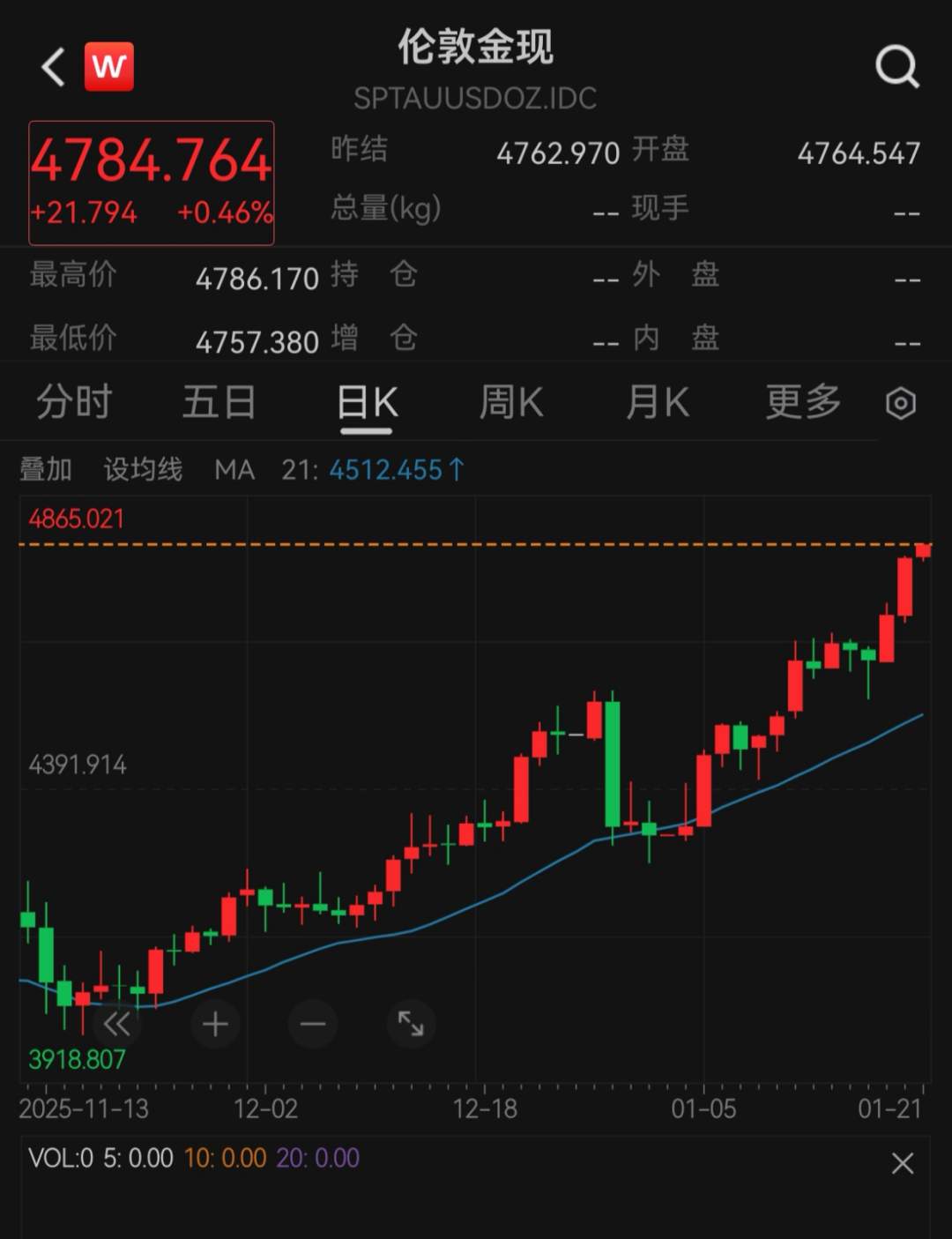Switch to the 周K weekly chart tab

tap(511, 402)
